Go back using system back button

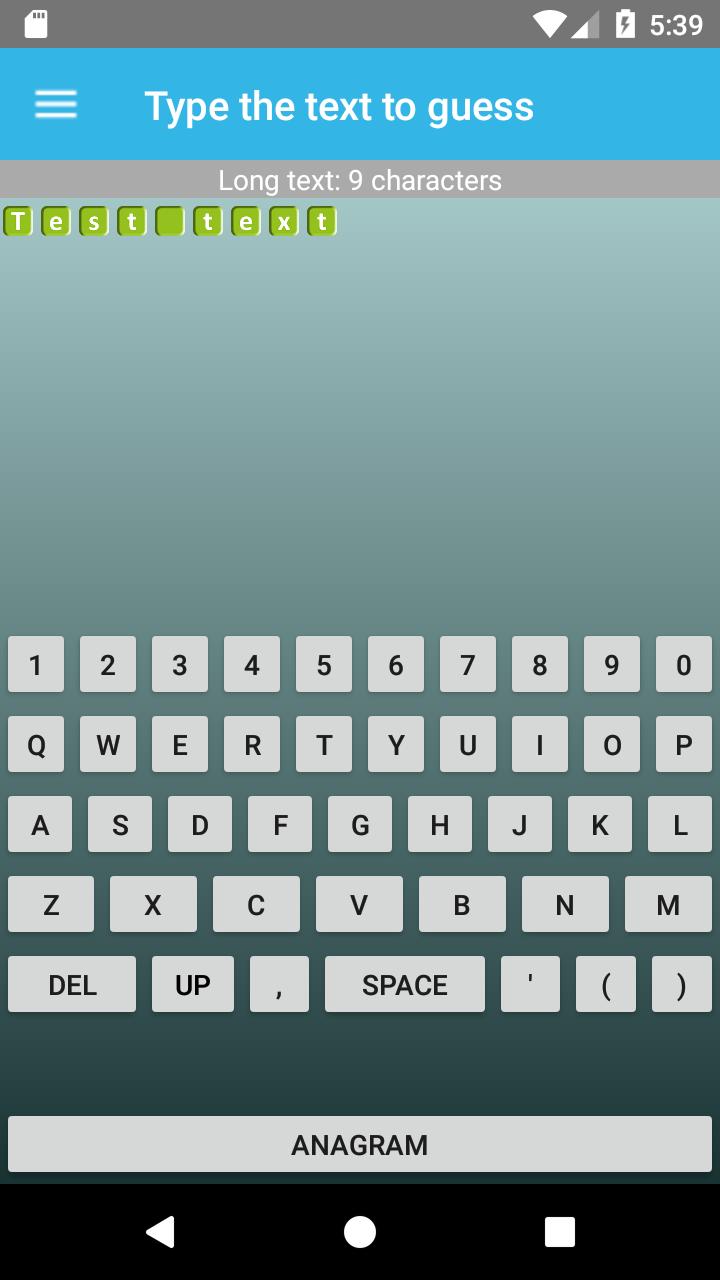160,1232
